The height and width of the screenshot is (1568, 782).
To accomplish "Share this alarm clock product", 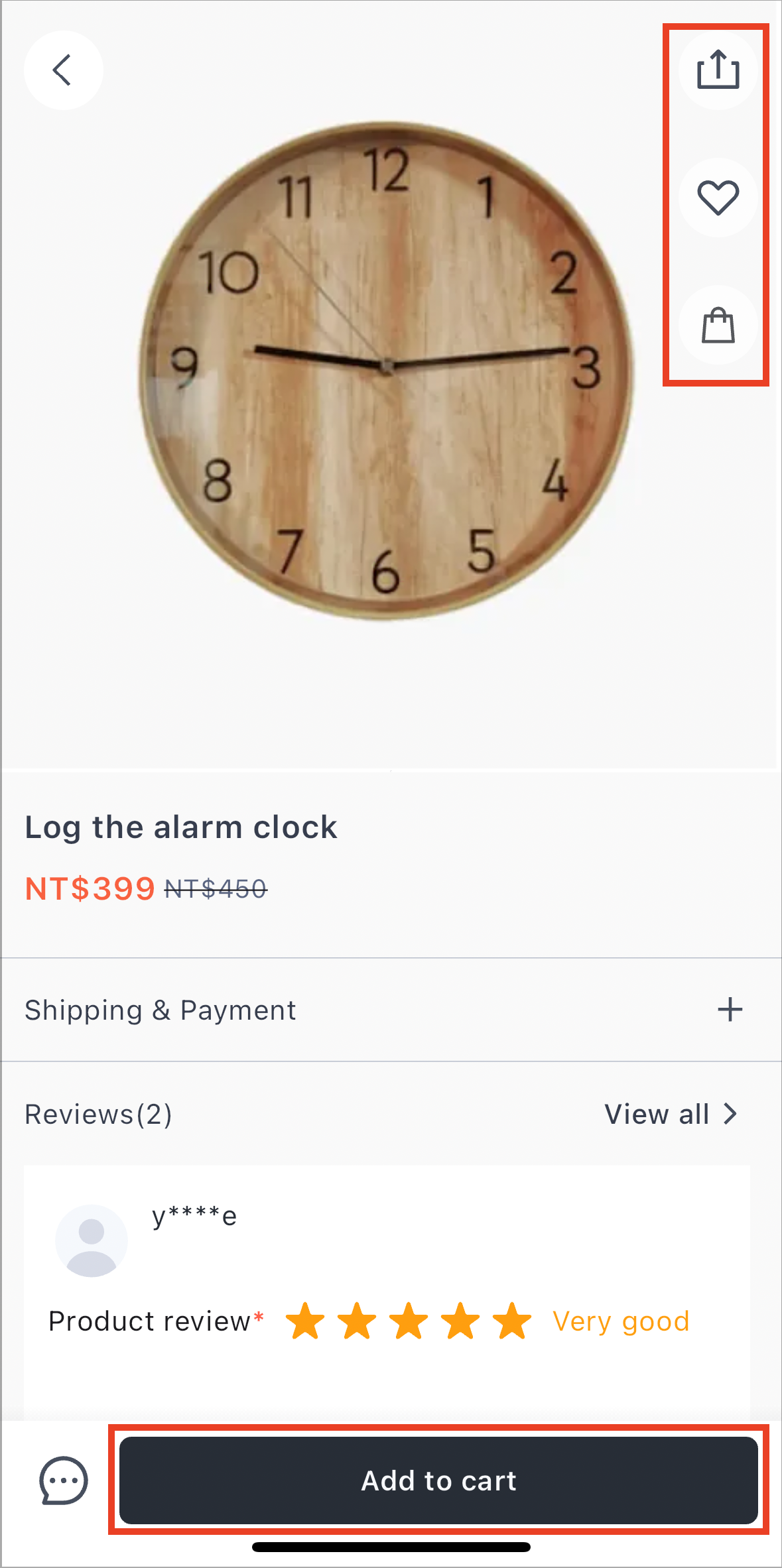I will tap(718, 70).
